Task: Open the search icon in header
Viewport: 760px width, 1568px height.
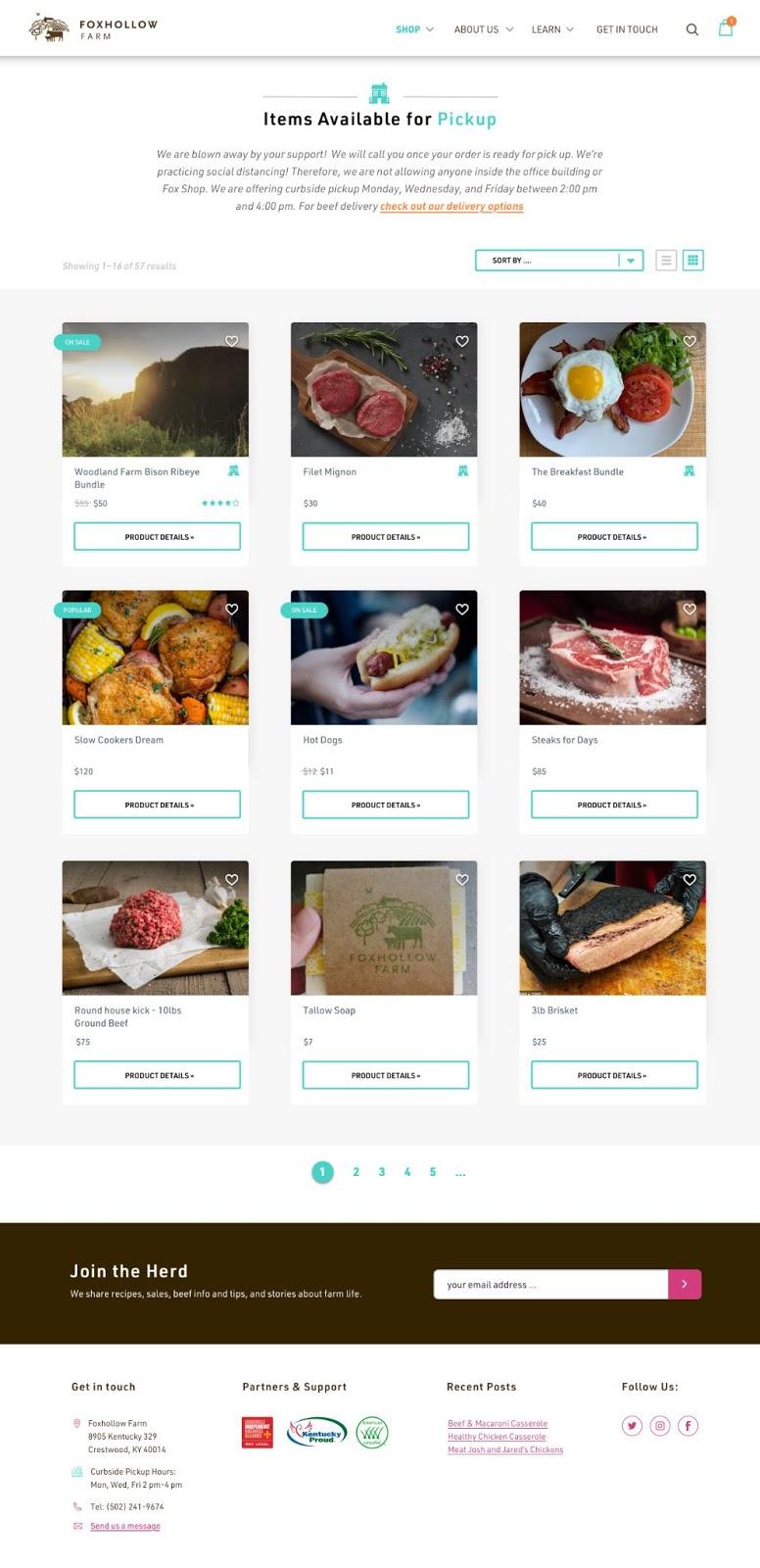Action: pos(691,29)
